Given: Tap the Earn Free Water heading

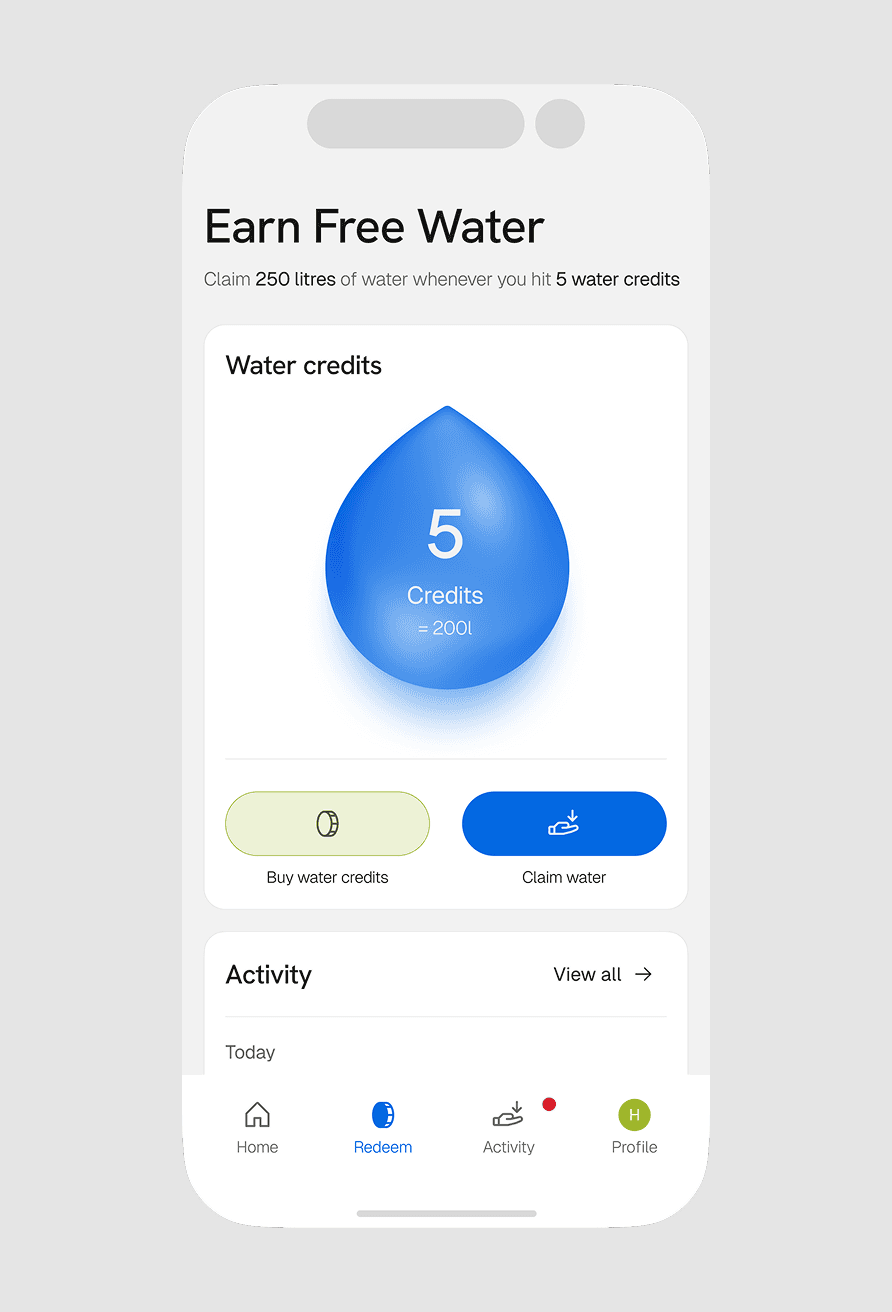Looking at the screenshot, I should point(373,227).
